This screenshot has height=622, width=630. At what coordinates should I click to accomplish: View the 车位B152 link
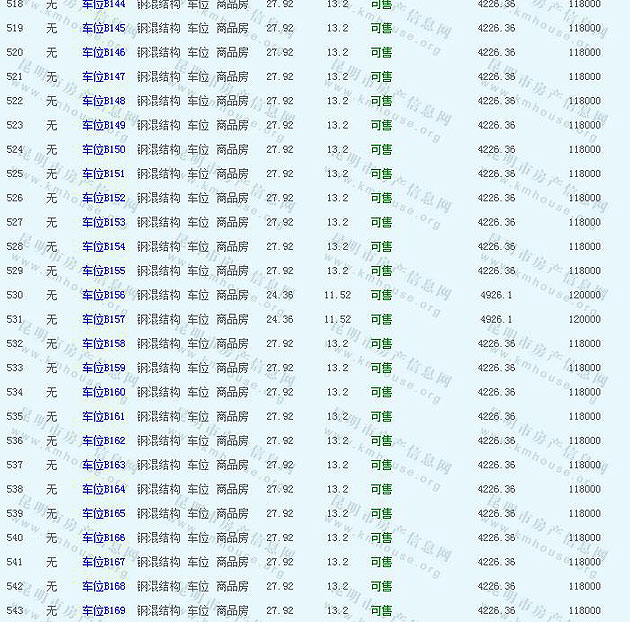(104, 198)
